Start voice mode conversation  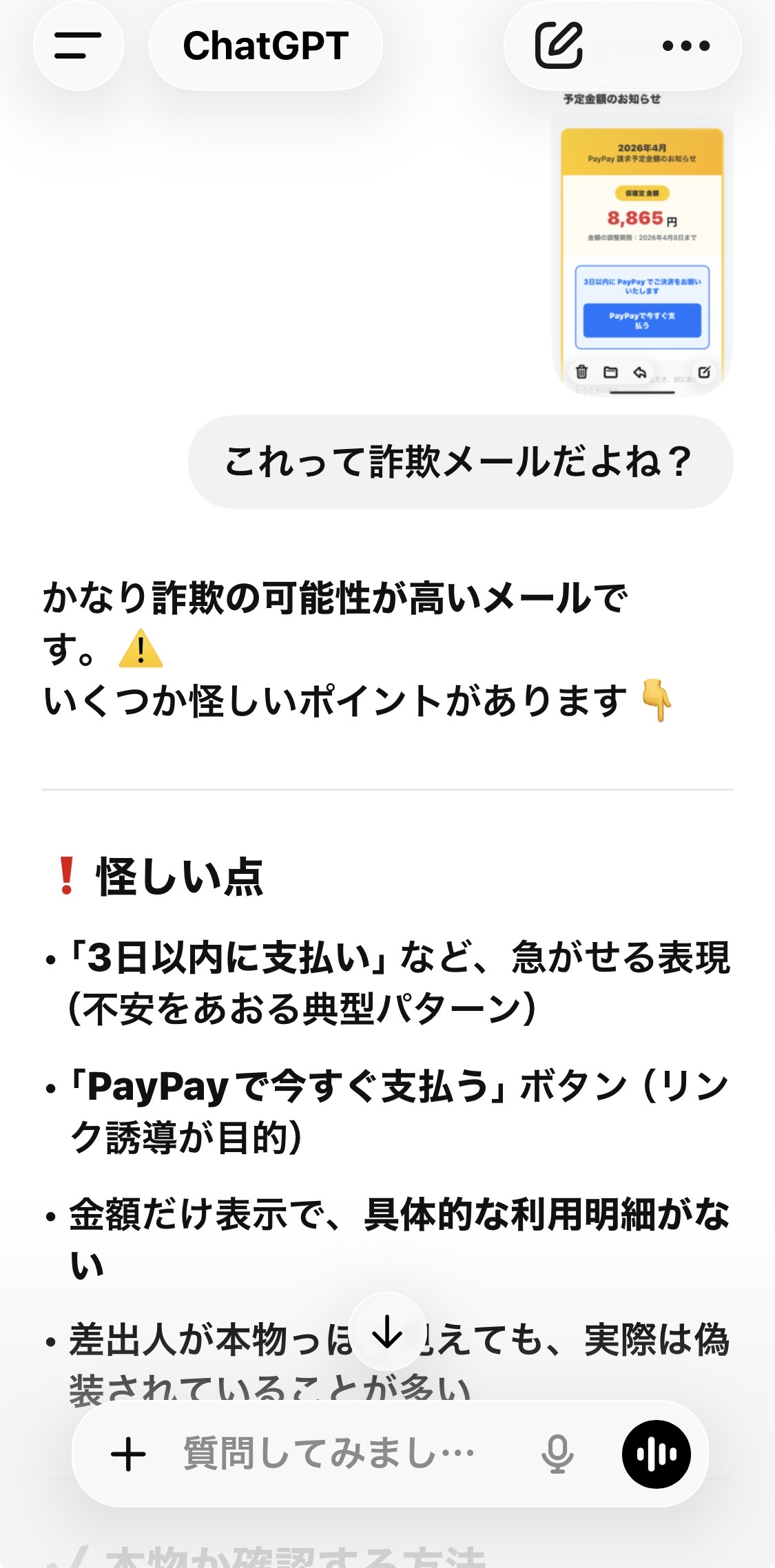pos(656,1454)
